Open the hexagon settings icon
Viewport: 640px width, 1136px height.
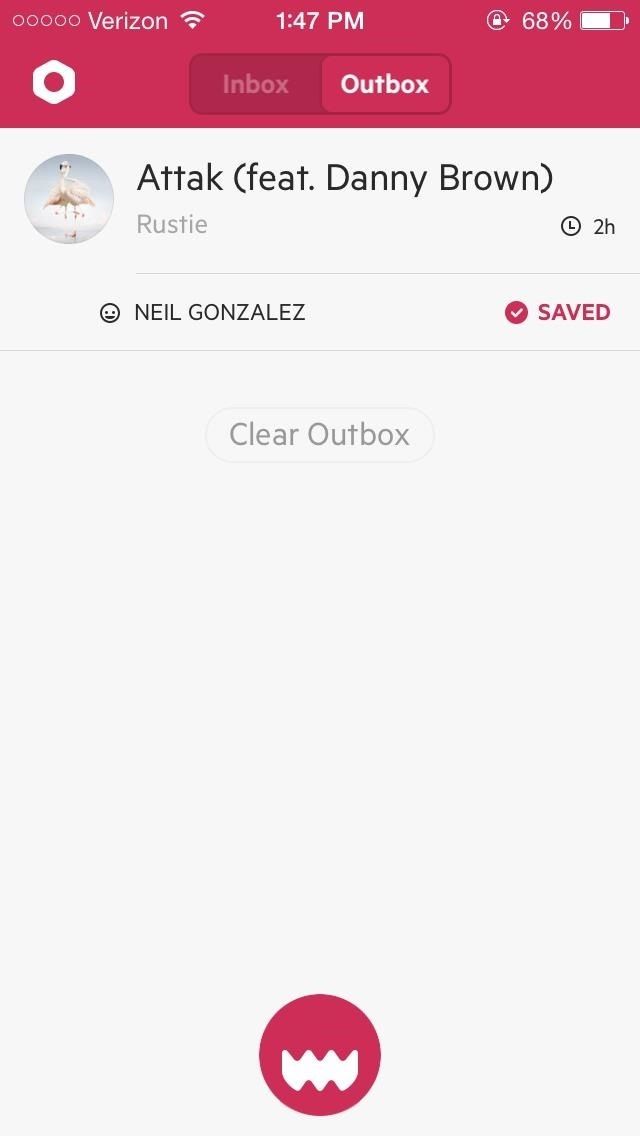[54, 82]
